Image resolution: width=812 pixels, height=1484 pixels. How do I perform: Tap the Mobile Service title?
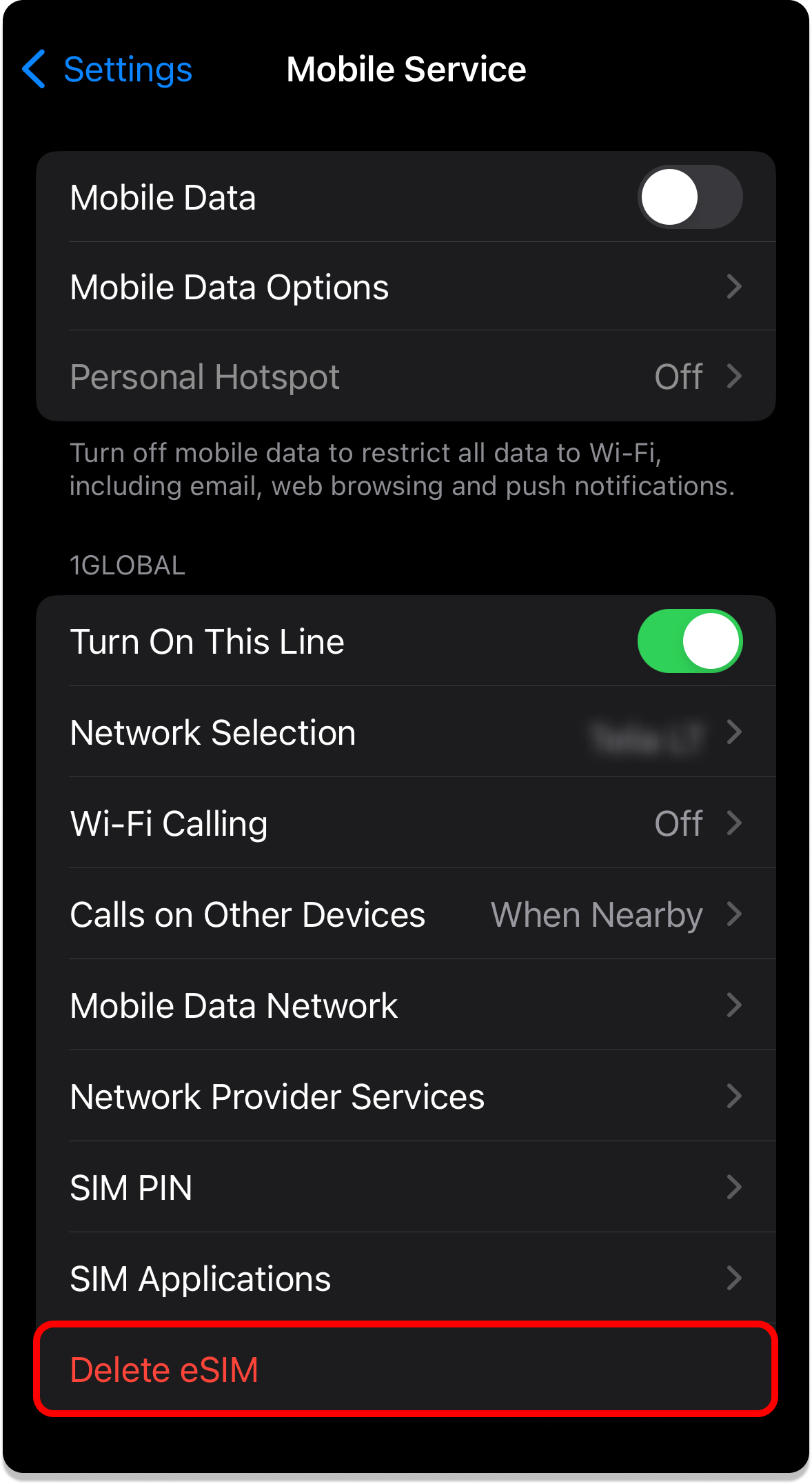point(406,69)
